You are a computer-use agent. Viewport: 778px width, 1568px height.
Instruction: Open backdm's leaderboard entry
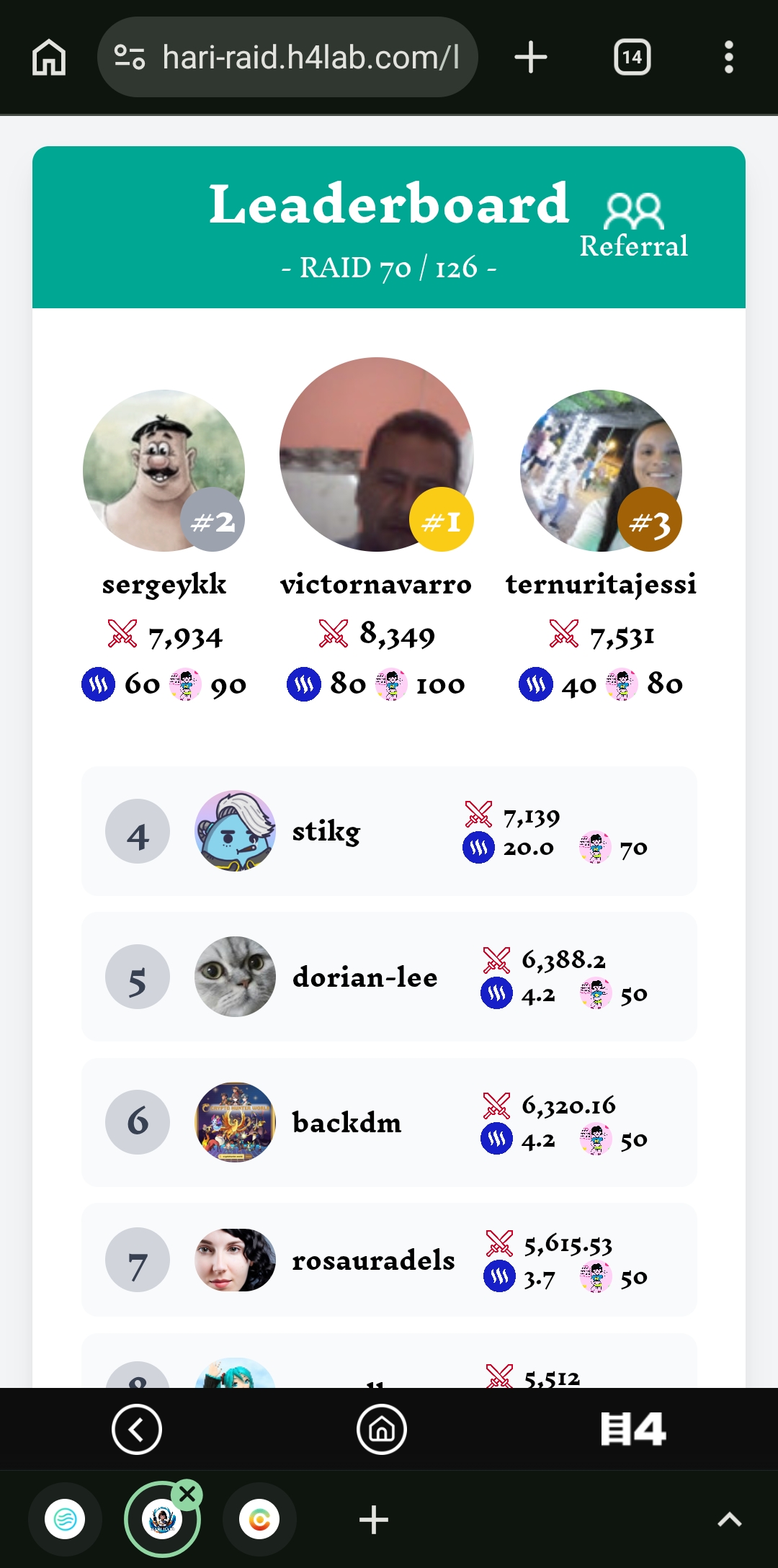click(x=389, y=1122)
